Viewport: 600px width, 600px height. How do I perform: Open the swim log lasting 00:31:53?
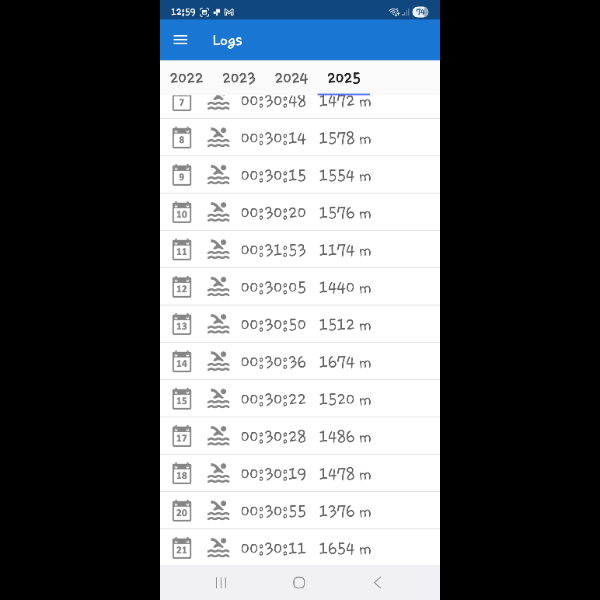click(x=300, y=250)
